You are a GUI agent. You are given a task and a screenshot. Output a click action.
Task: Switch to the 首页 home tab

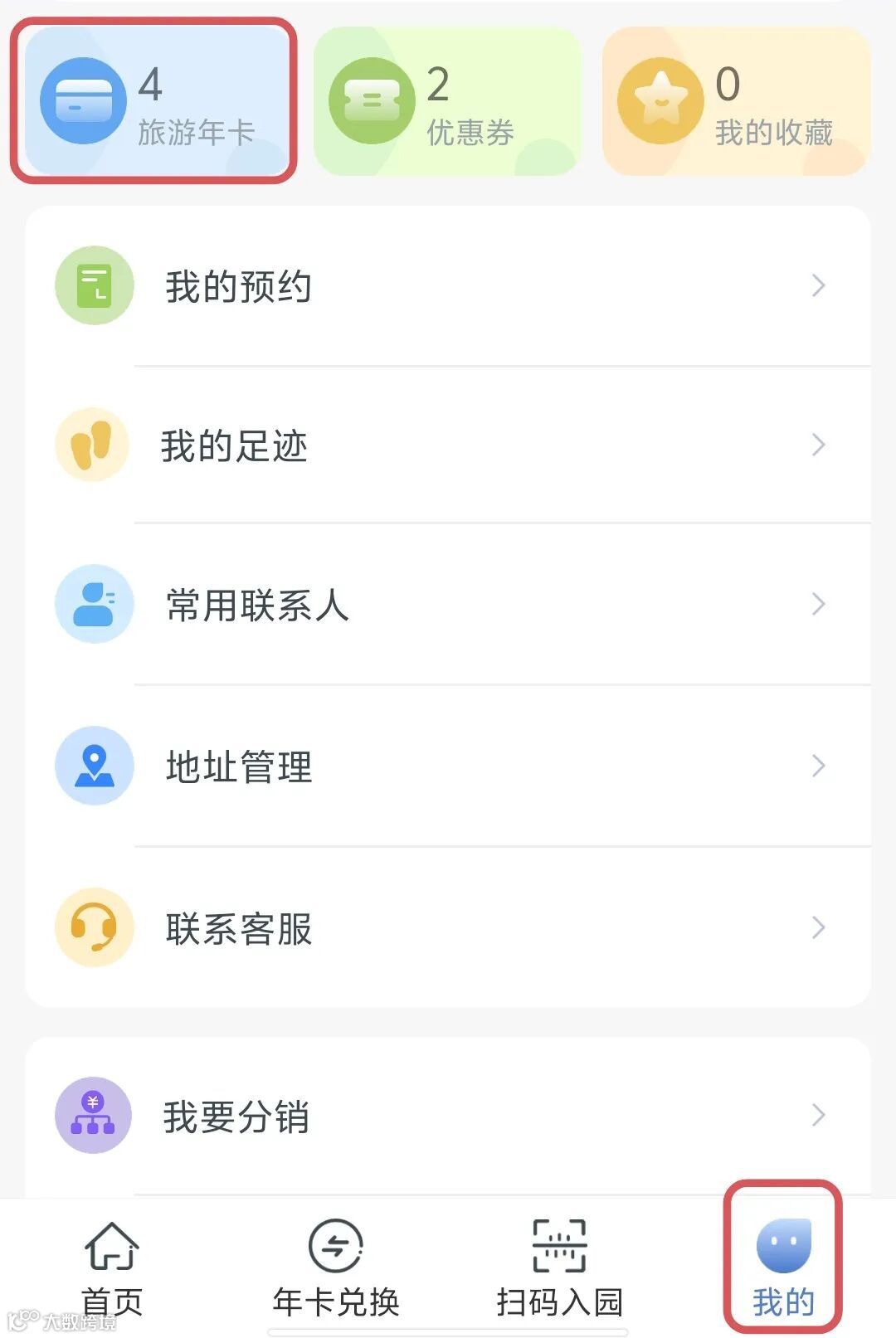(112, 1267)
